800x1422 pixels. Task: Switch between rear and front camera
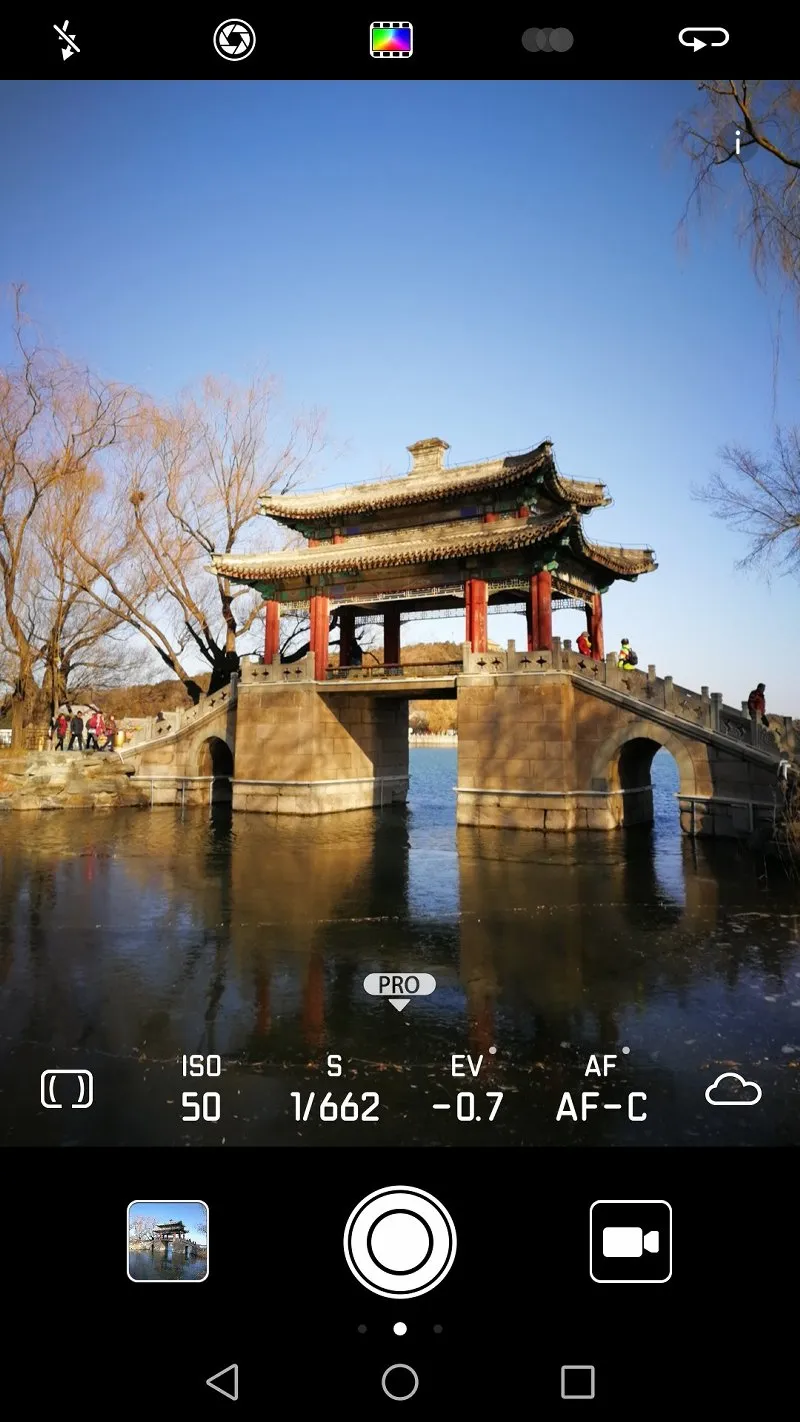click(x=703, y=40)
